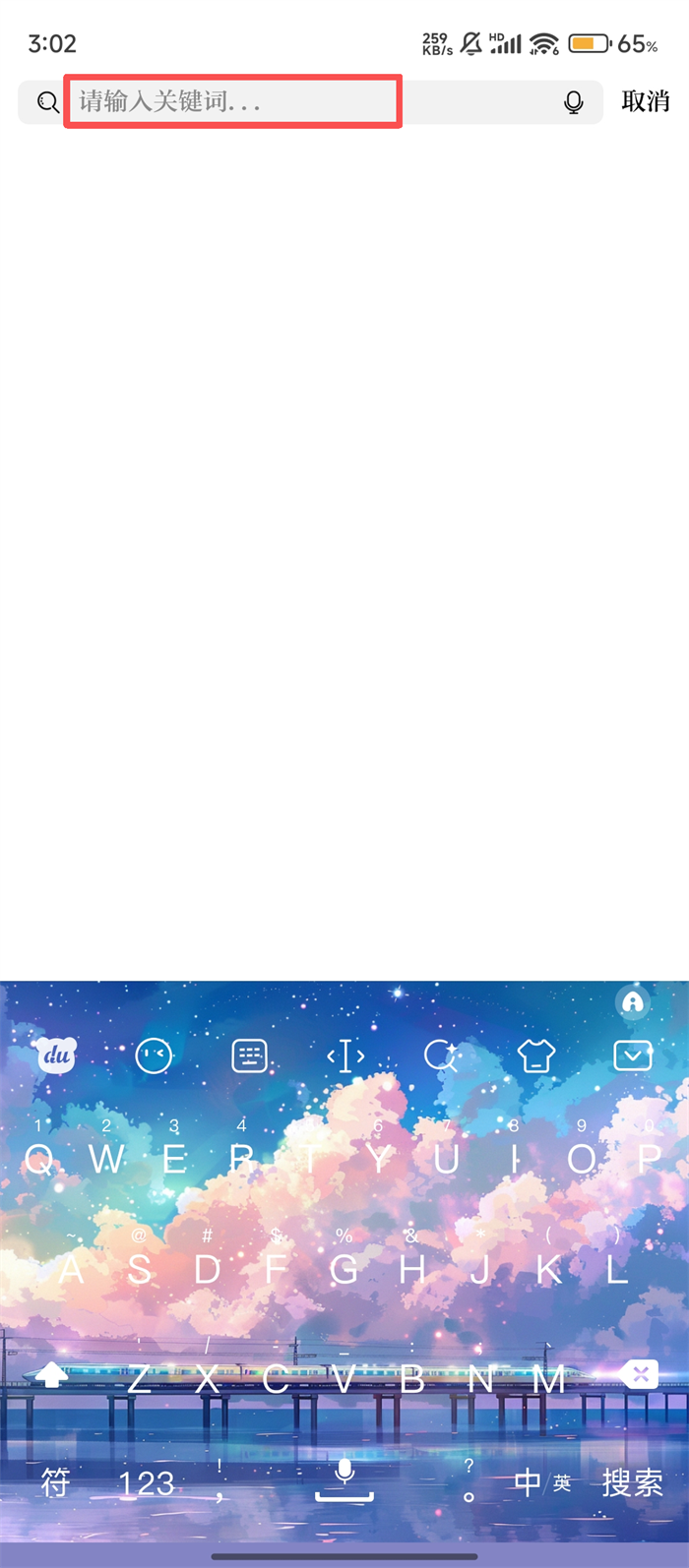Image resolution: width=689 pixels, height=1568 pixels.
Task: Tap the keyboard backspace key
Action: tap(639, 1374)
